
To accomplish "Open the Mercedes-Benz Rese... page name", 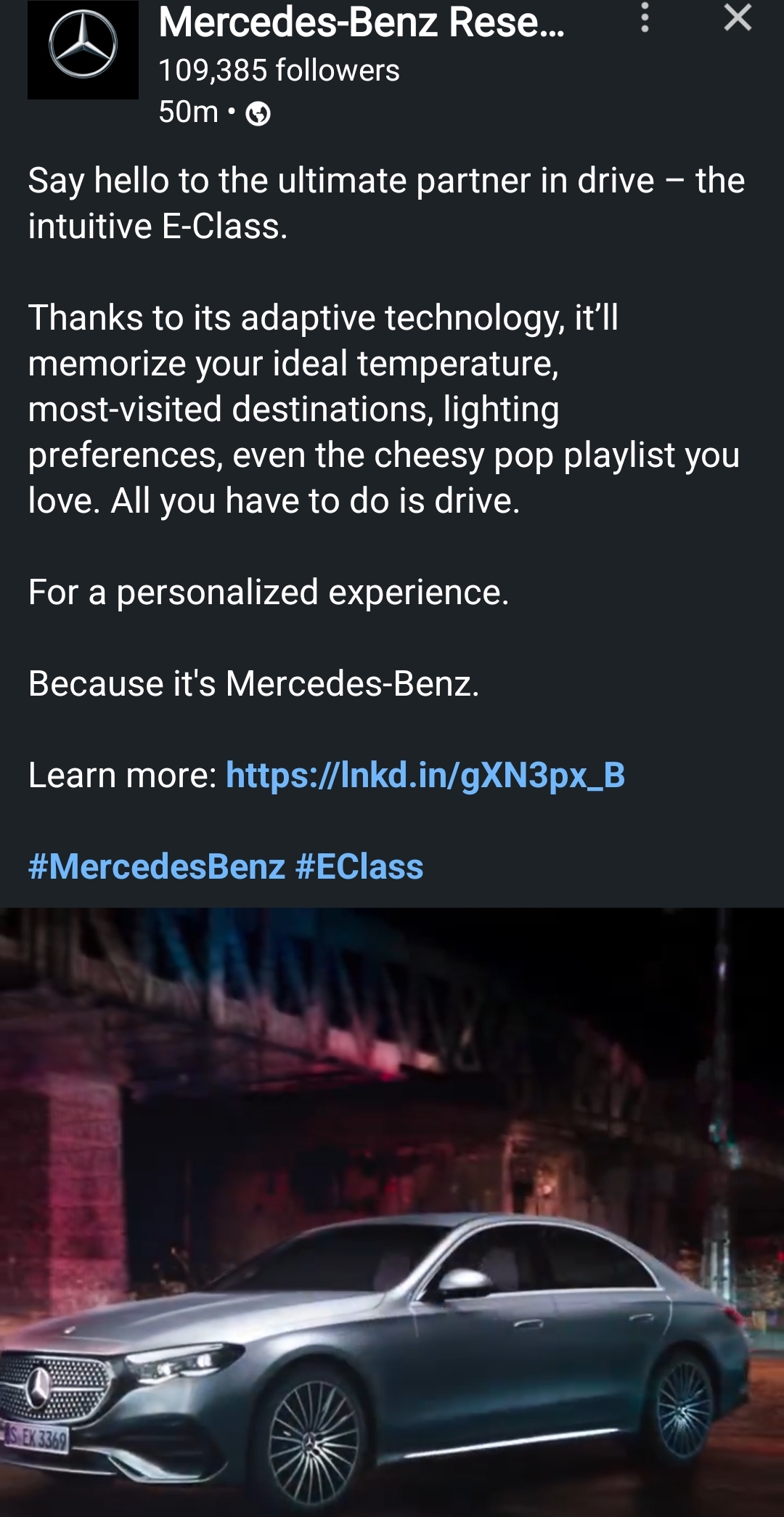I will [x=362, y=23].
